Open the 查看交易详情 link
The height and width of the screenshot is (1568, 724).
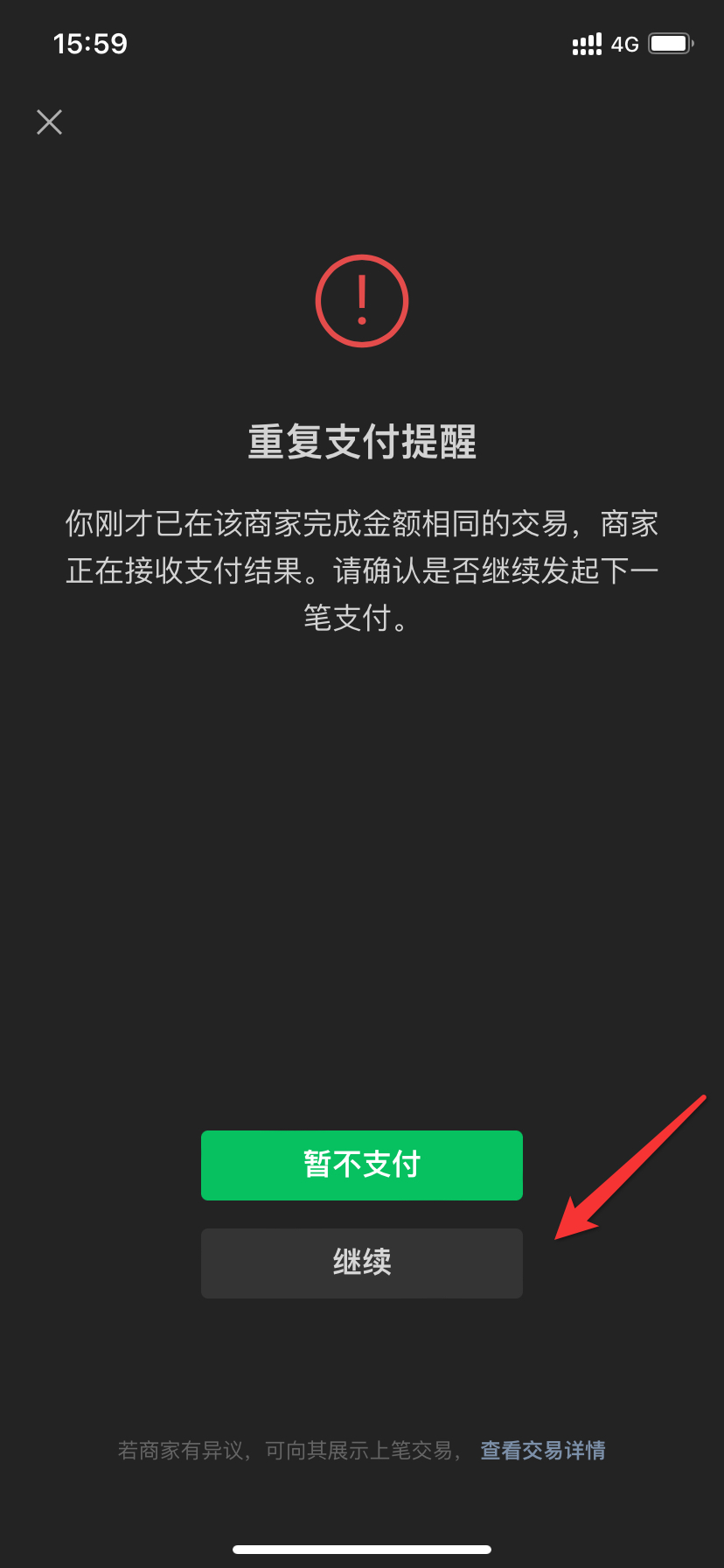(x=542, y=1451)
